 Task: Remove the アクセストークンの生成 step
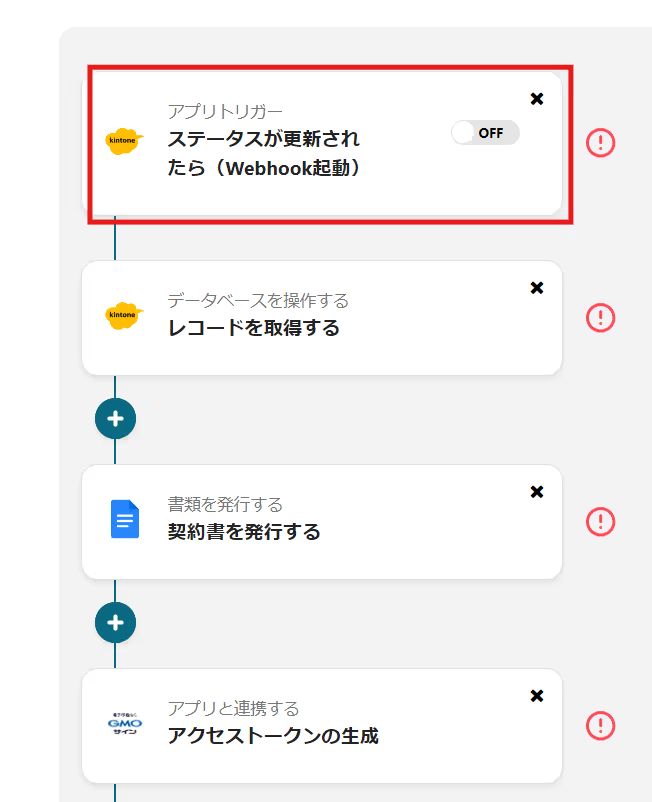click(x=537, y=696)
